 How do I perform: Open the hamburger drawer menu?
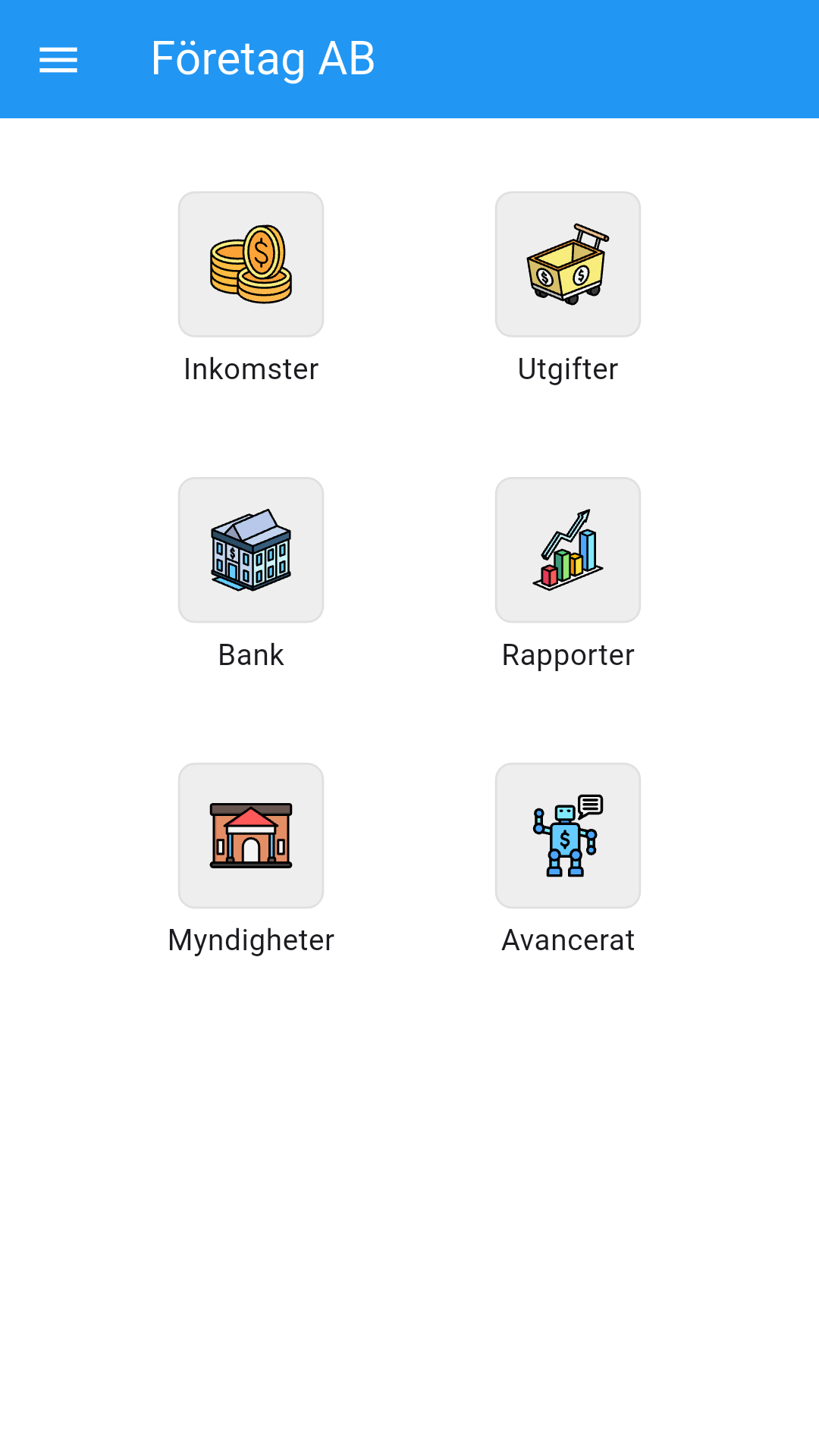(58, 60)
